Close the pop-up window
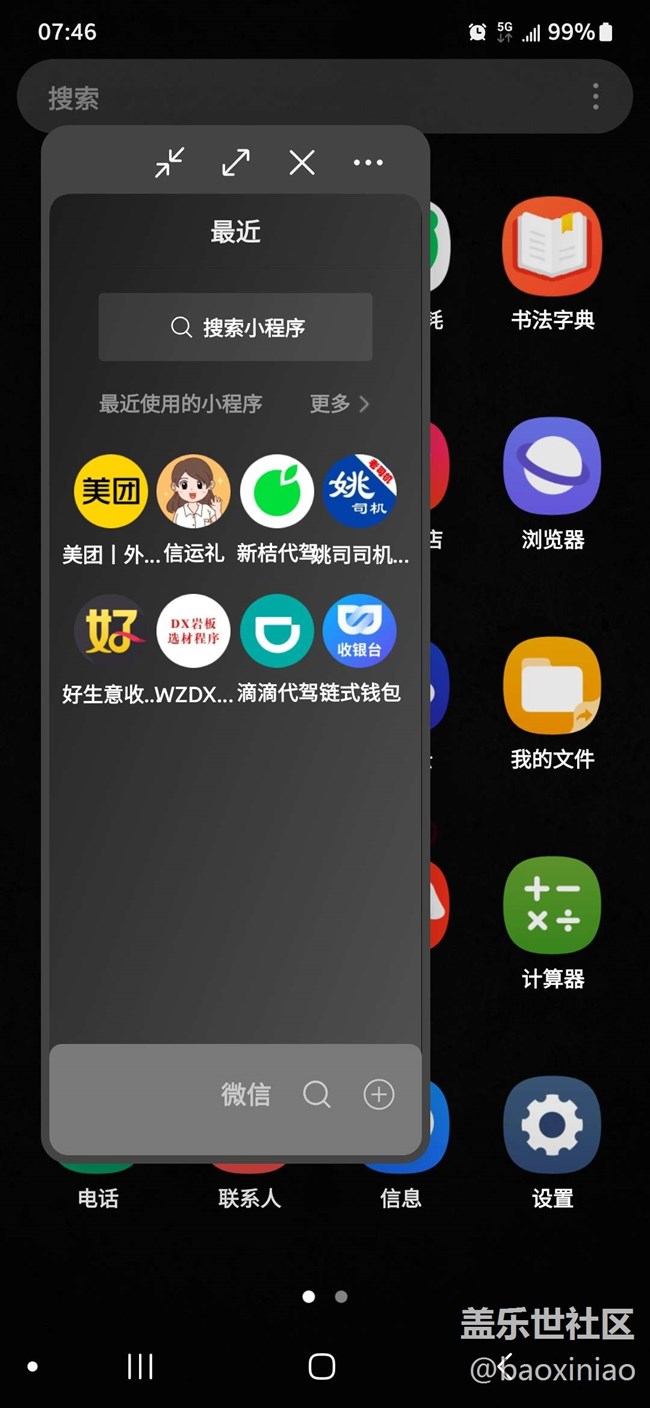The width and height of the screenshot is (650, 1408). coord(302,162)
